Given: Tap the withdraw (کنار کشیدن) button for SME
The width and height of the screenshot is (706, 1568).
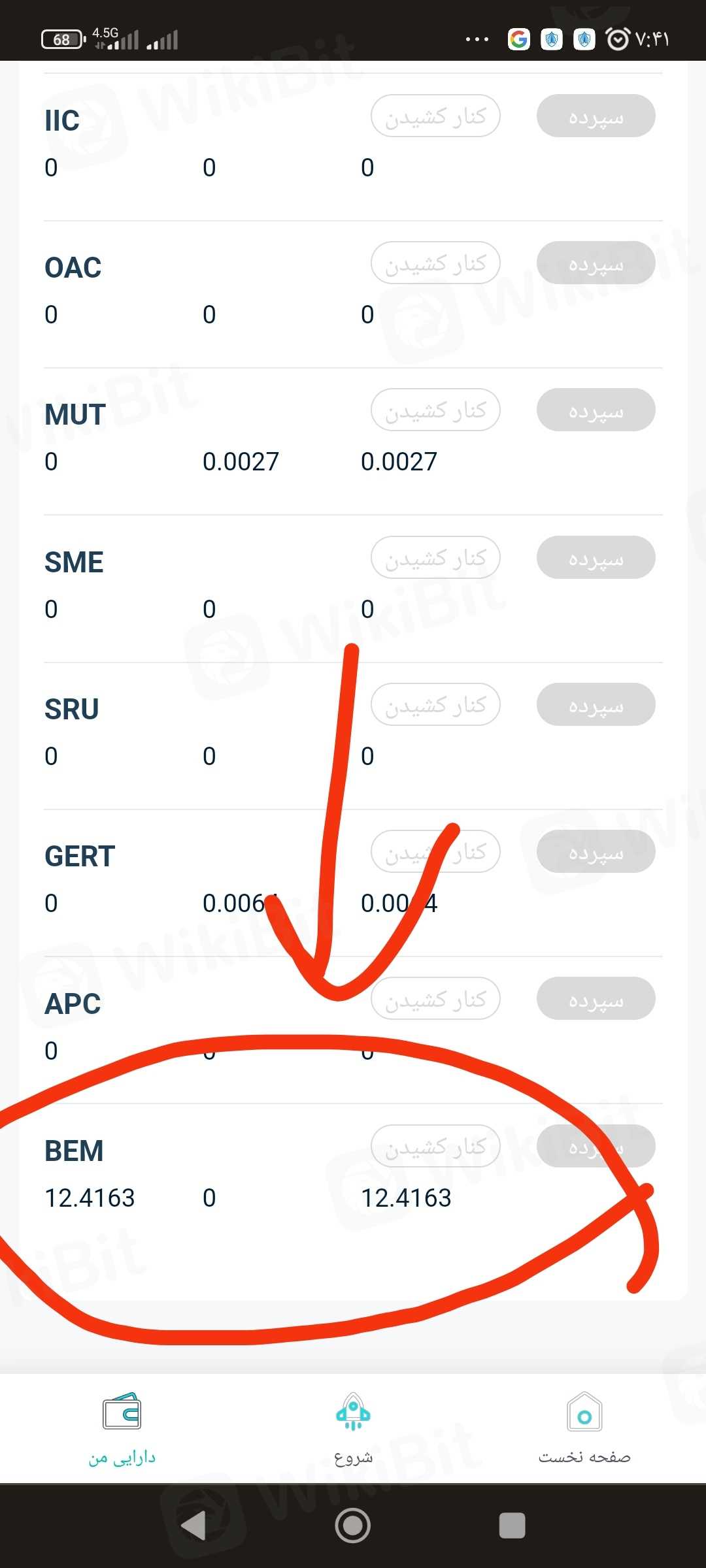Looking at the screenshot, I should [x=435, y=558].
